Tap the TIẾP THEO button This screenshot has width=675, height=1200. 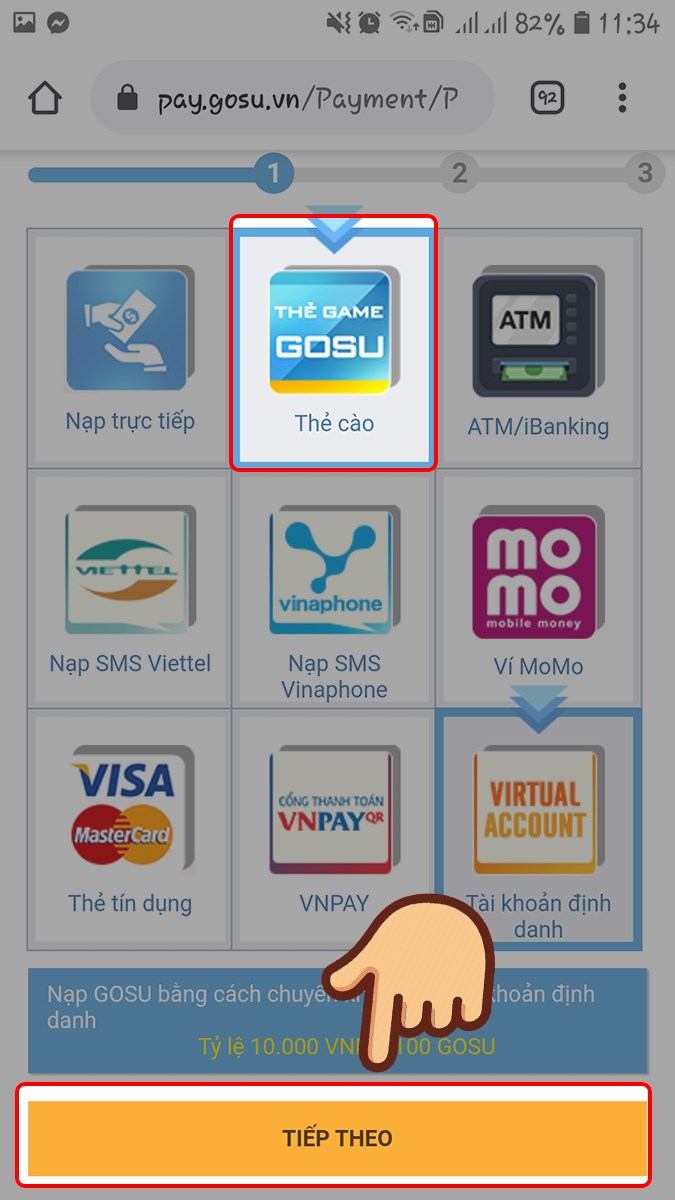(x=337, y=1138)
